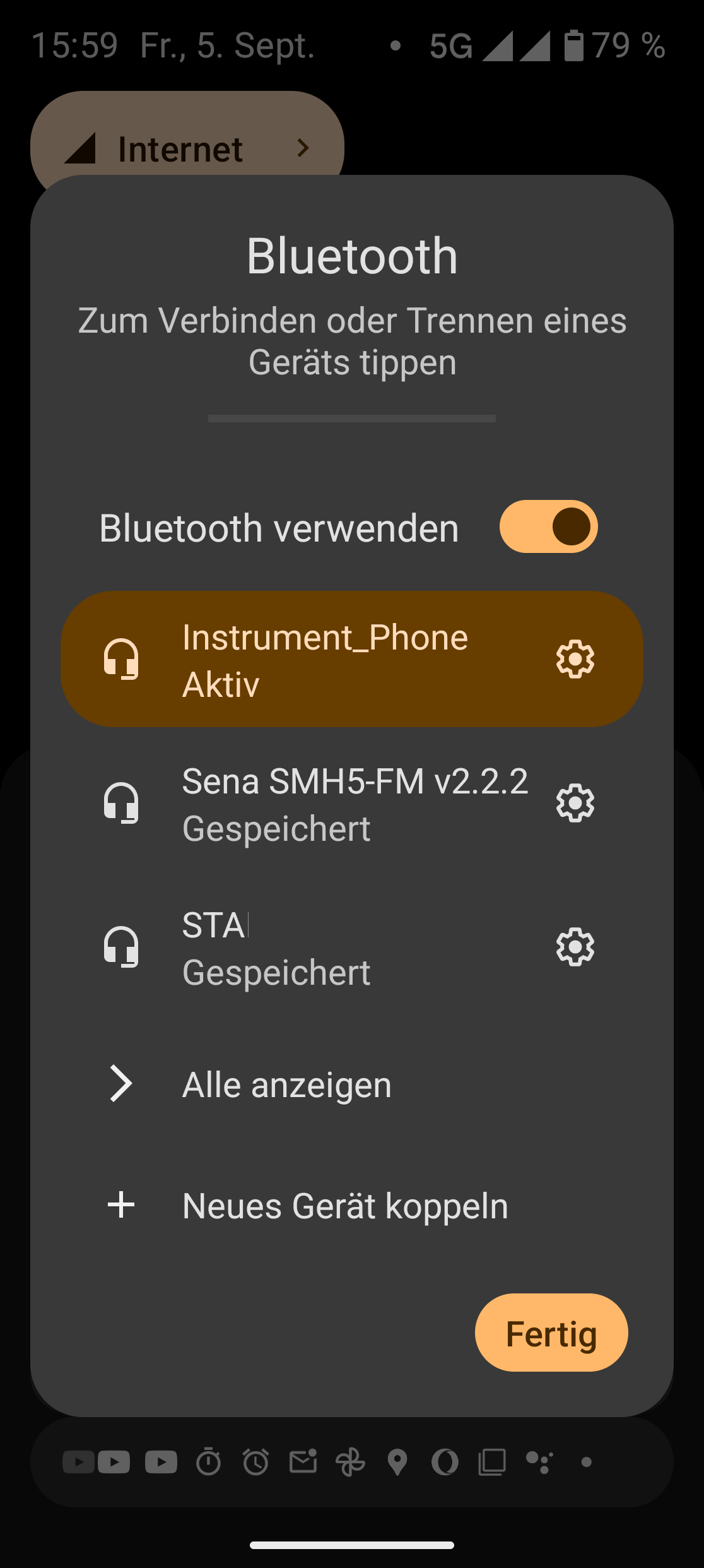Expand Alle anzeigen to see all devices
The image size is (704, 1568).
(x=287, y=1084)
